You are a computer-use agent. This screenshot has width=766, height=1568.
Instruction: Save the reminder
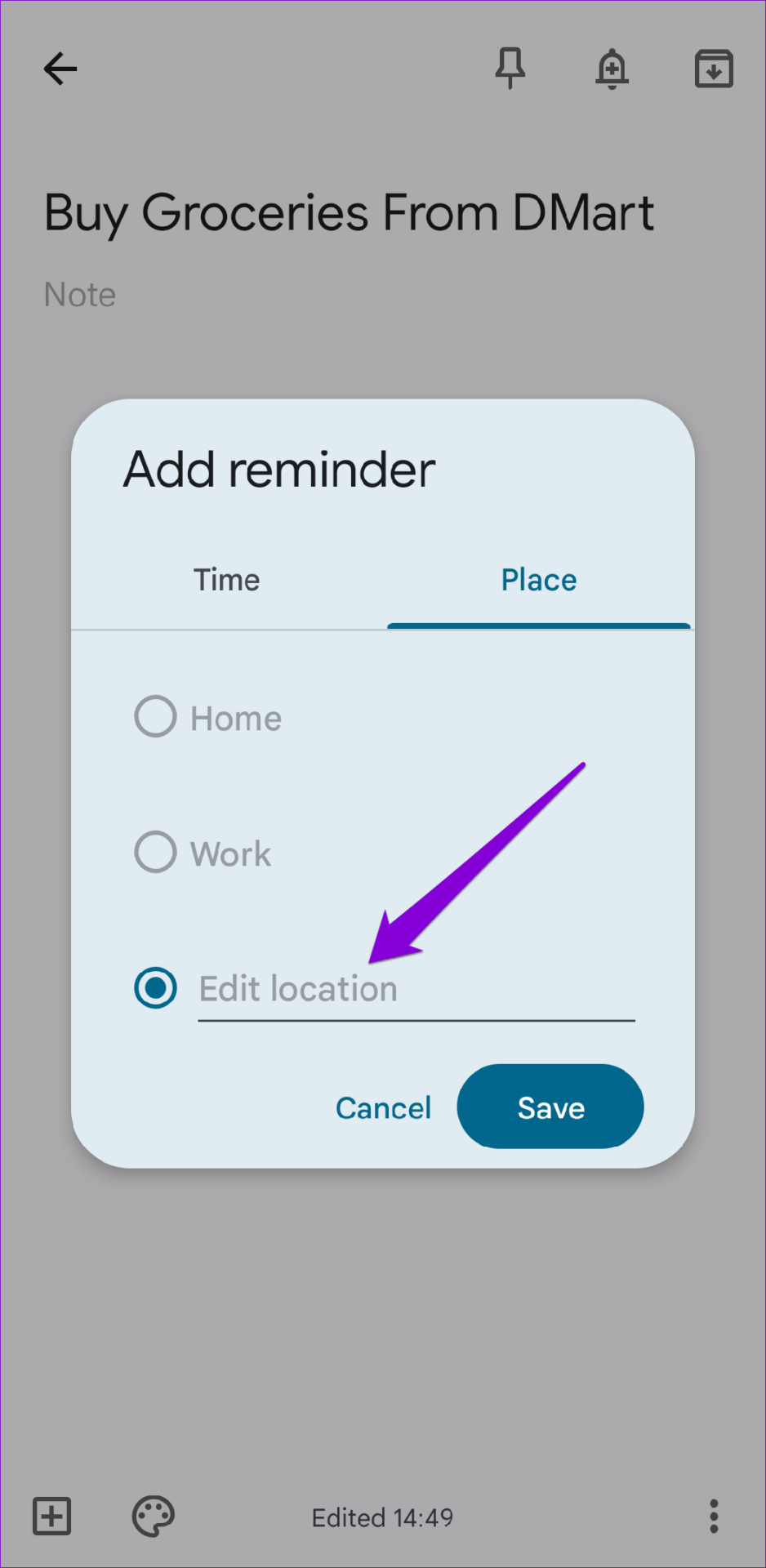coord(550,1107)
